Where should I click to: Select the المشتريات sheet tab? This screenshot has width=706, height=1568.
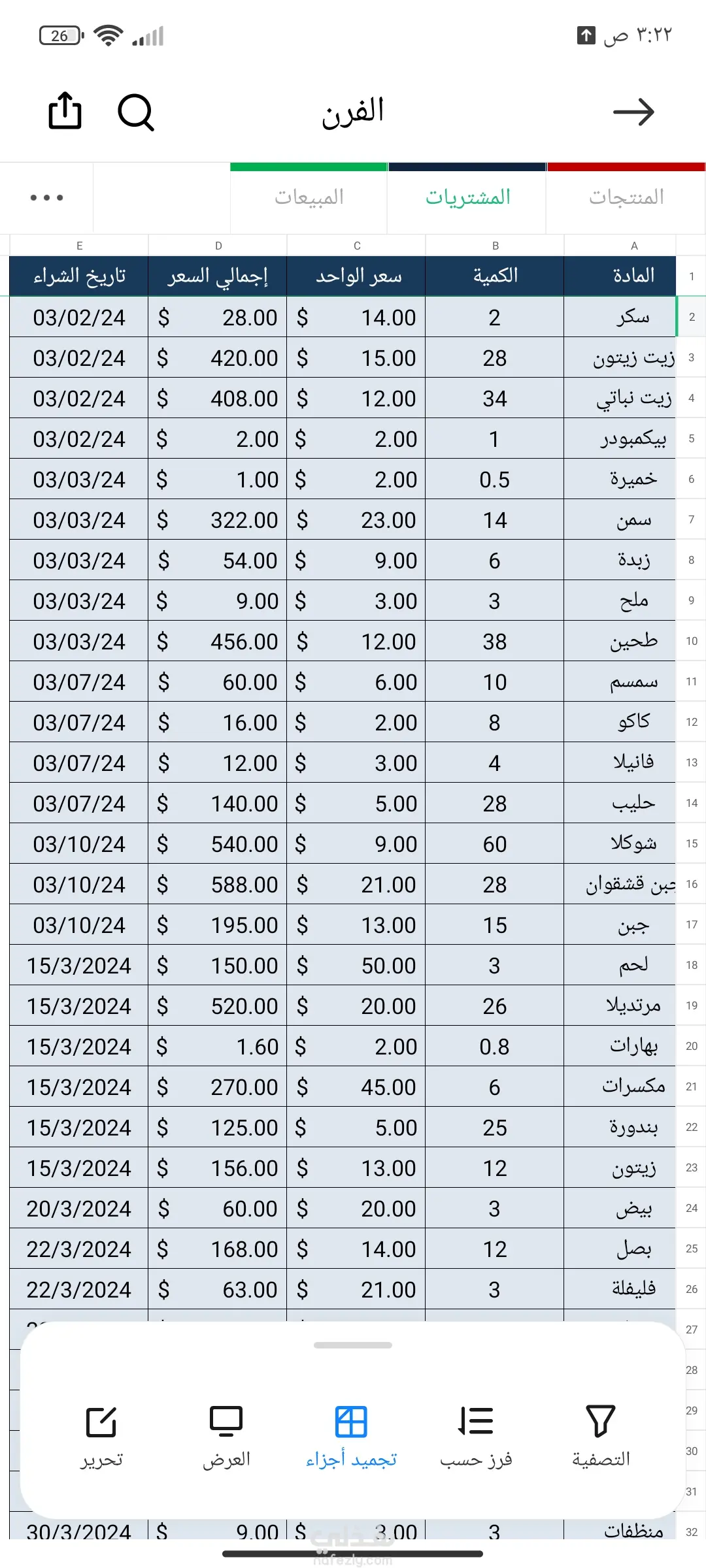[467, 197]
